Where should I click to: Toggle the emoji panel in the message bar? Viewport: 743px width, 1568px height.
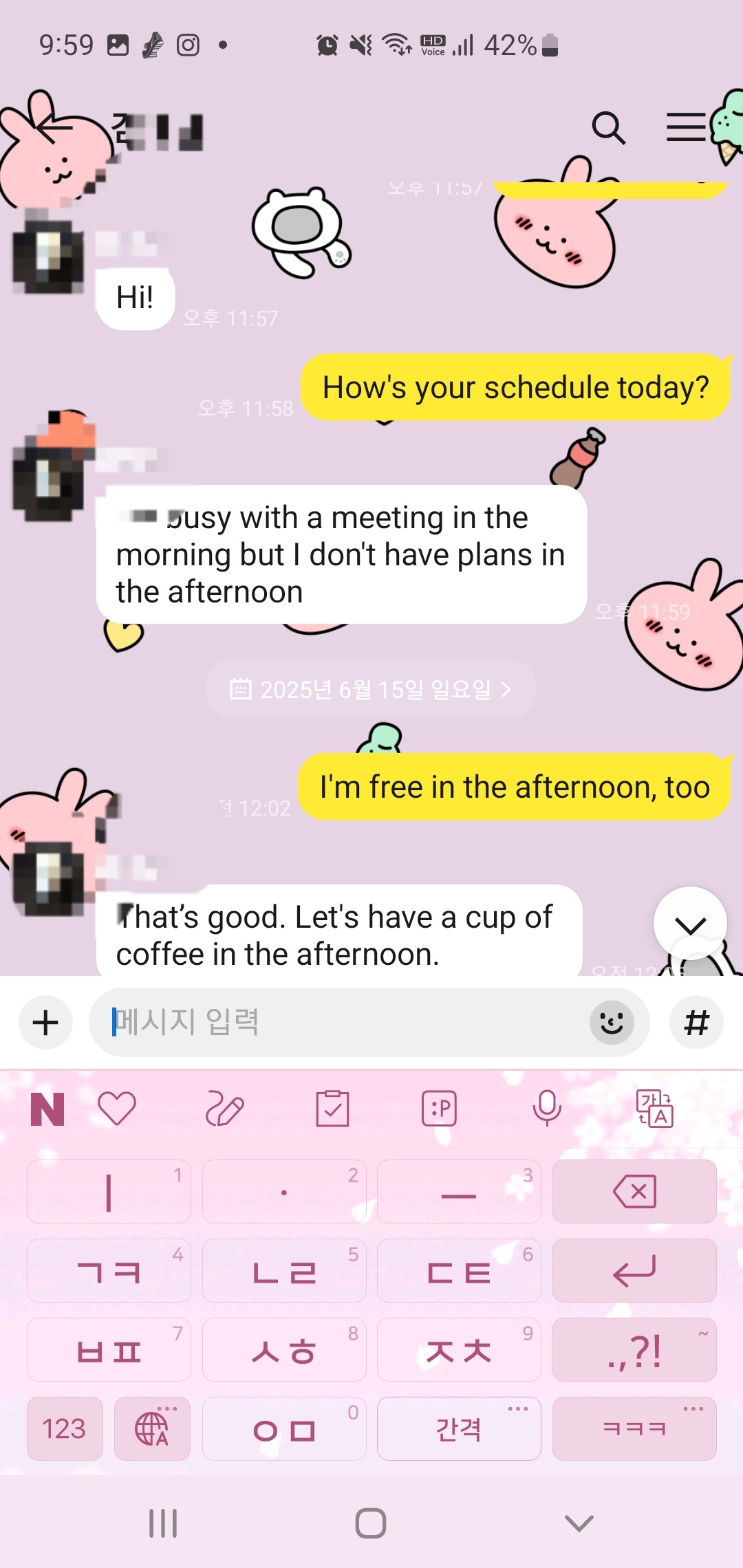coord(611,1023)
